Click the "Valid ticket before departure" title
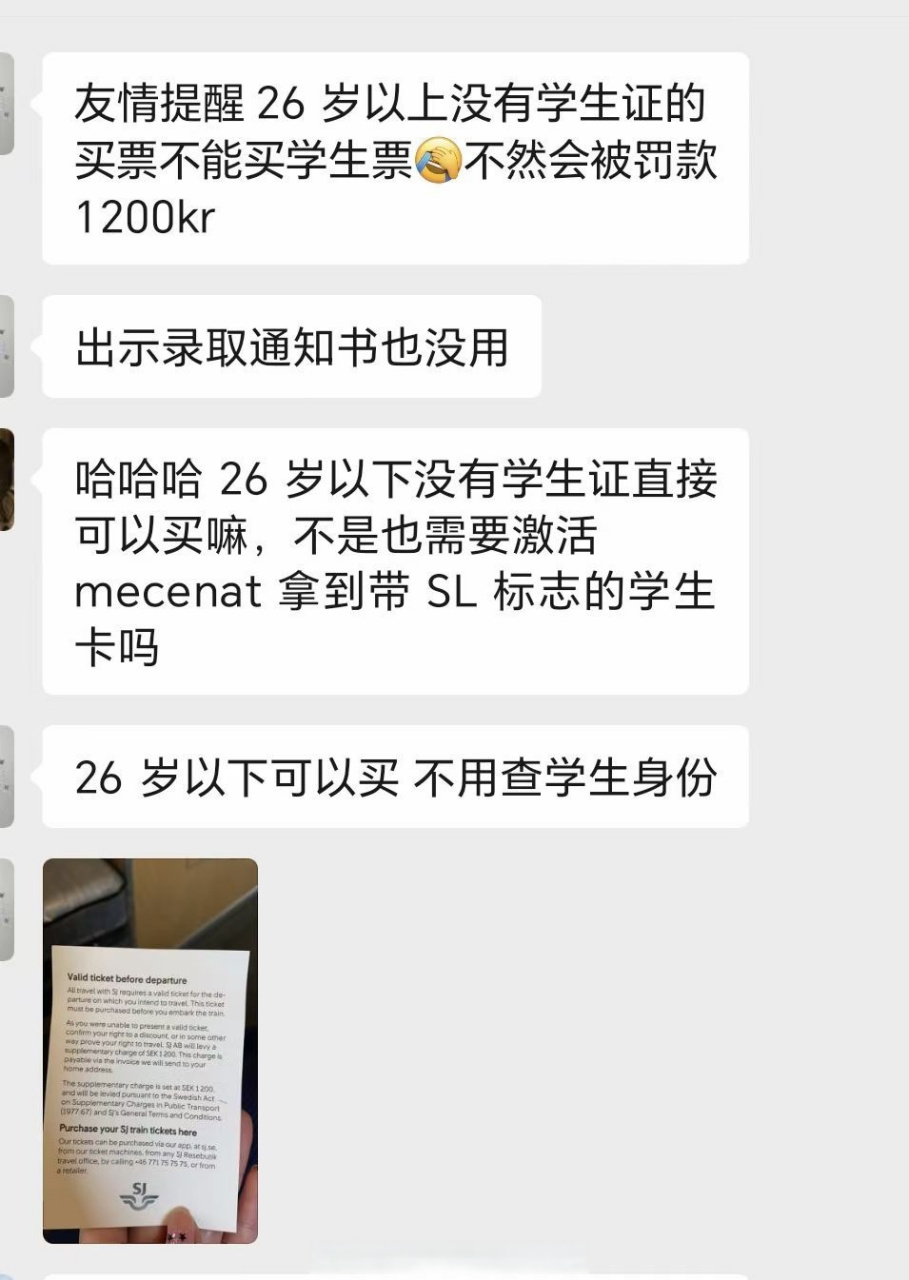The image size is (909, 1280). click(x=129, y=977)
